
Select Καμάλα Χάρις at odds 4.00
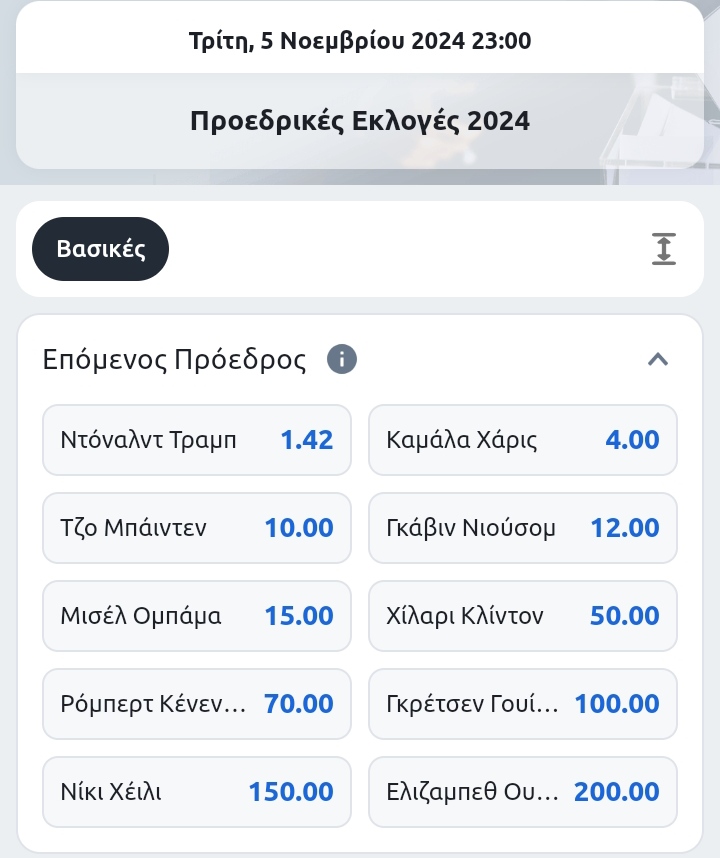click(523, 440)
